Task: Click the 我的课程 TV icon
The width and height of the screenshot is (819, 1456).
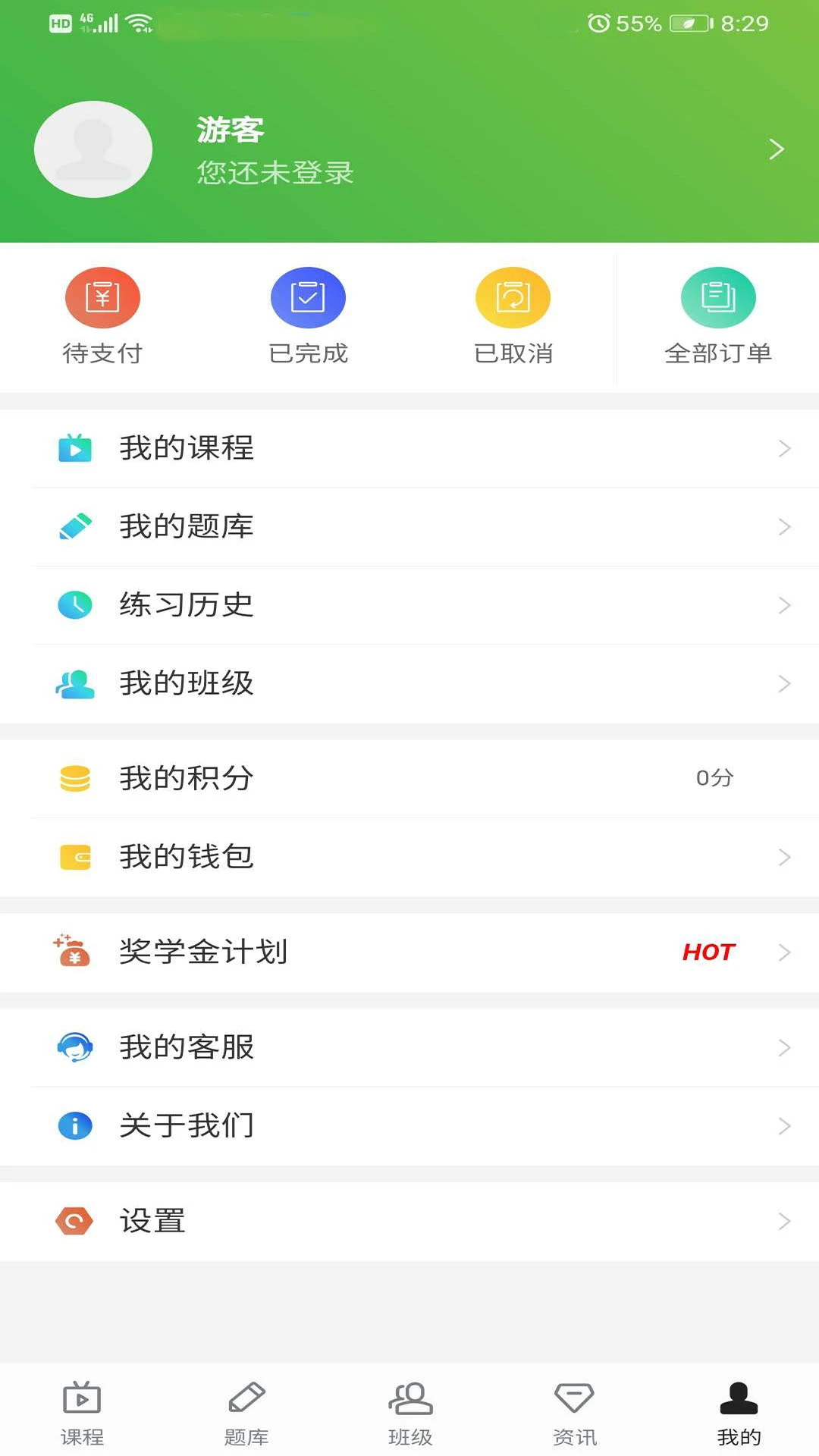Action: click(74, 448)
